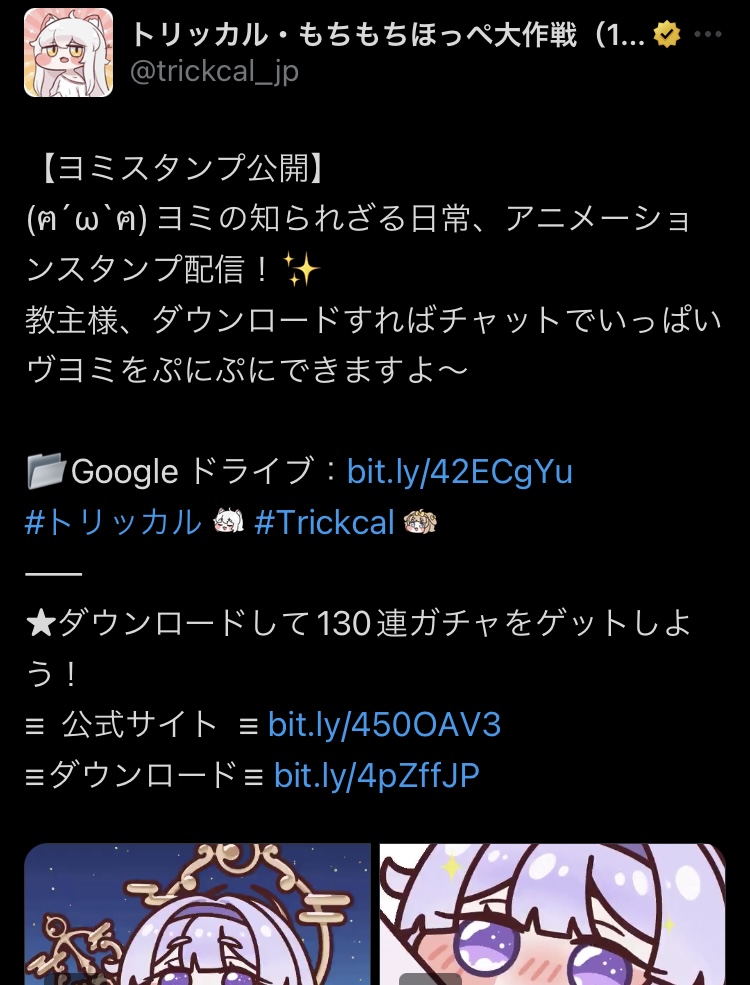Open the download link bit.ly/4pZffJP
The width and height of the screenshot is (750, 985).
(377, 775)
